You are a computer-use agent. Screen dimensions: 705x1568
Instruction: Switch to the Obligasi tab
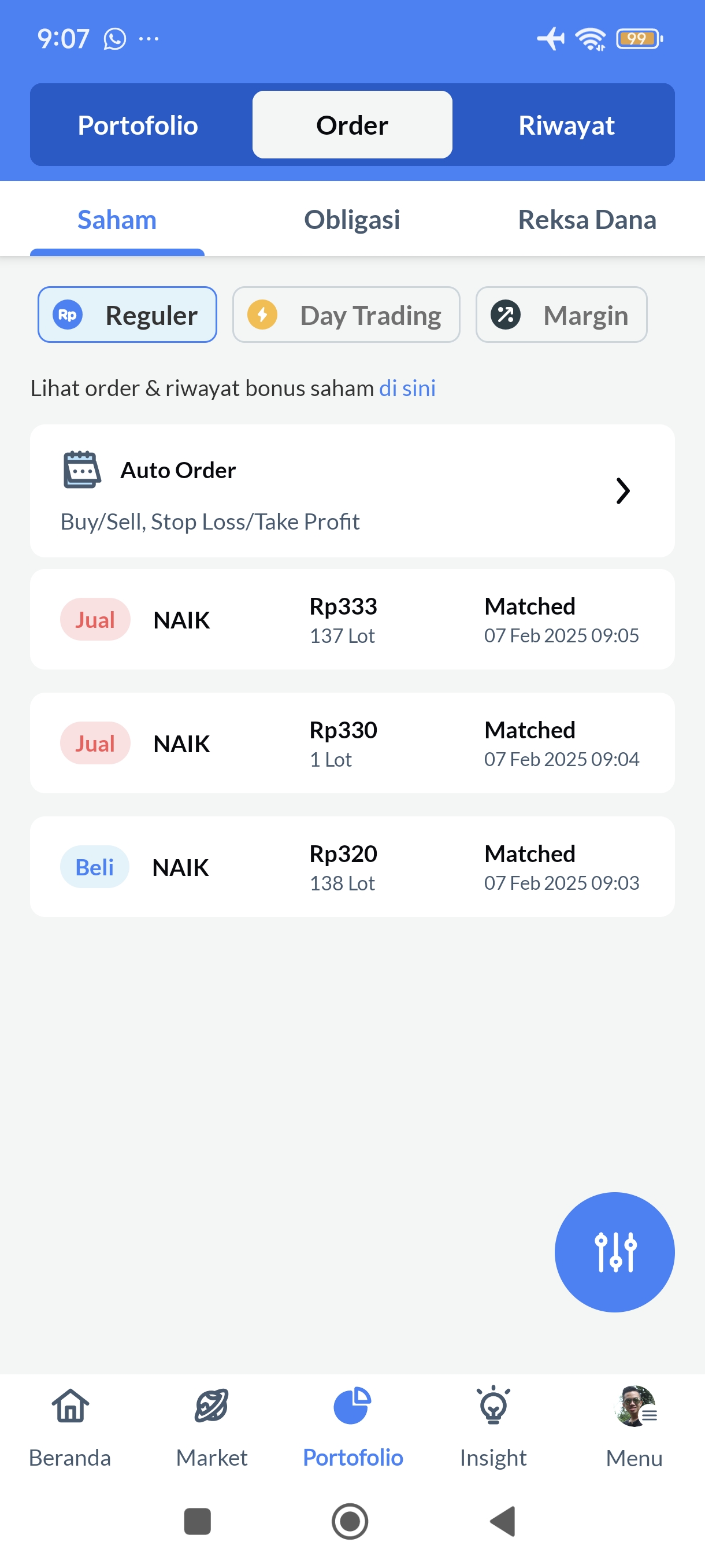(x=351, y=220)
